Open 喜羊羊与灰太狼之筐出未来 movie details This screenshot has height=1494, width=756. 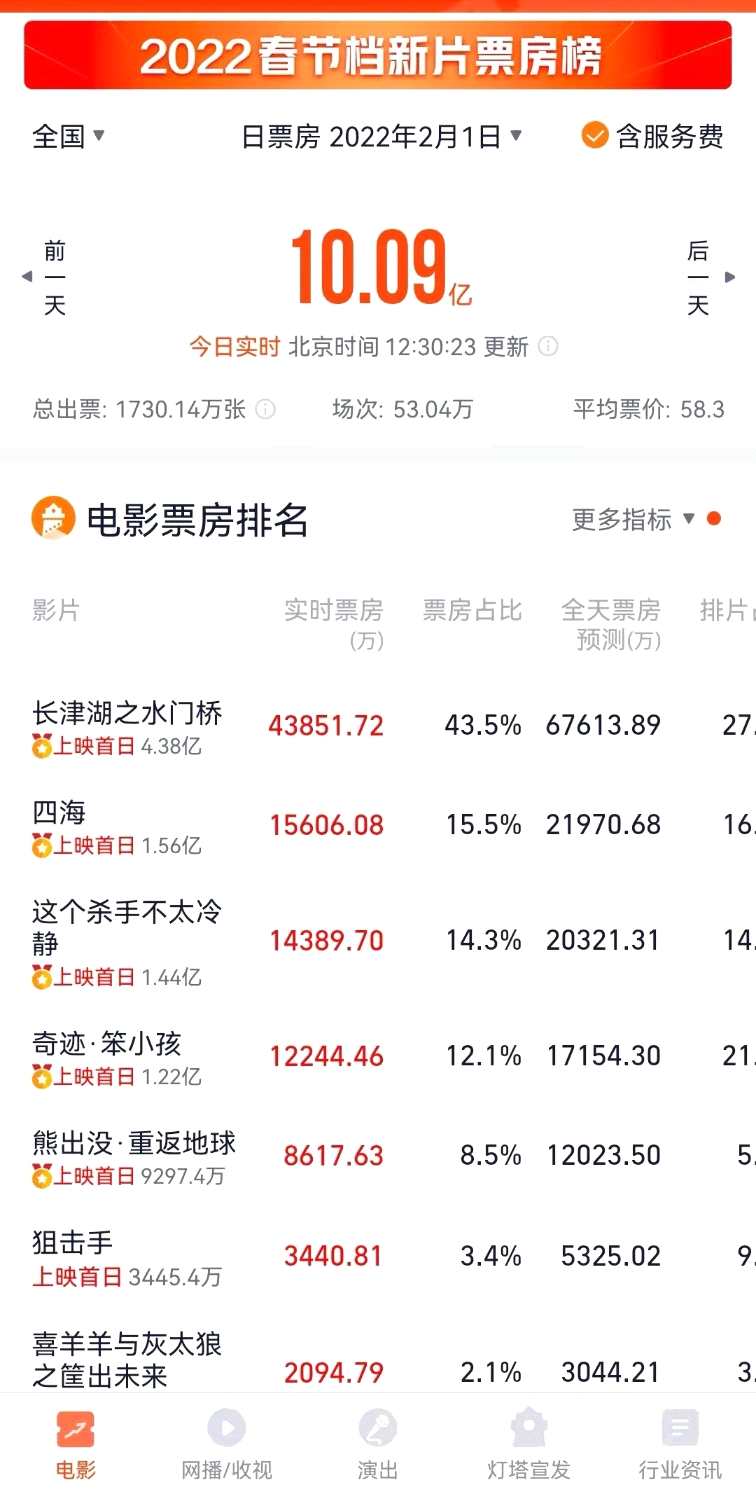coord(127,1359)
